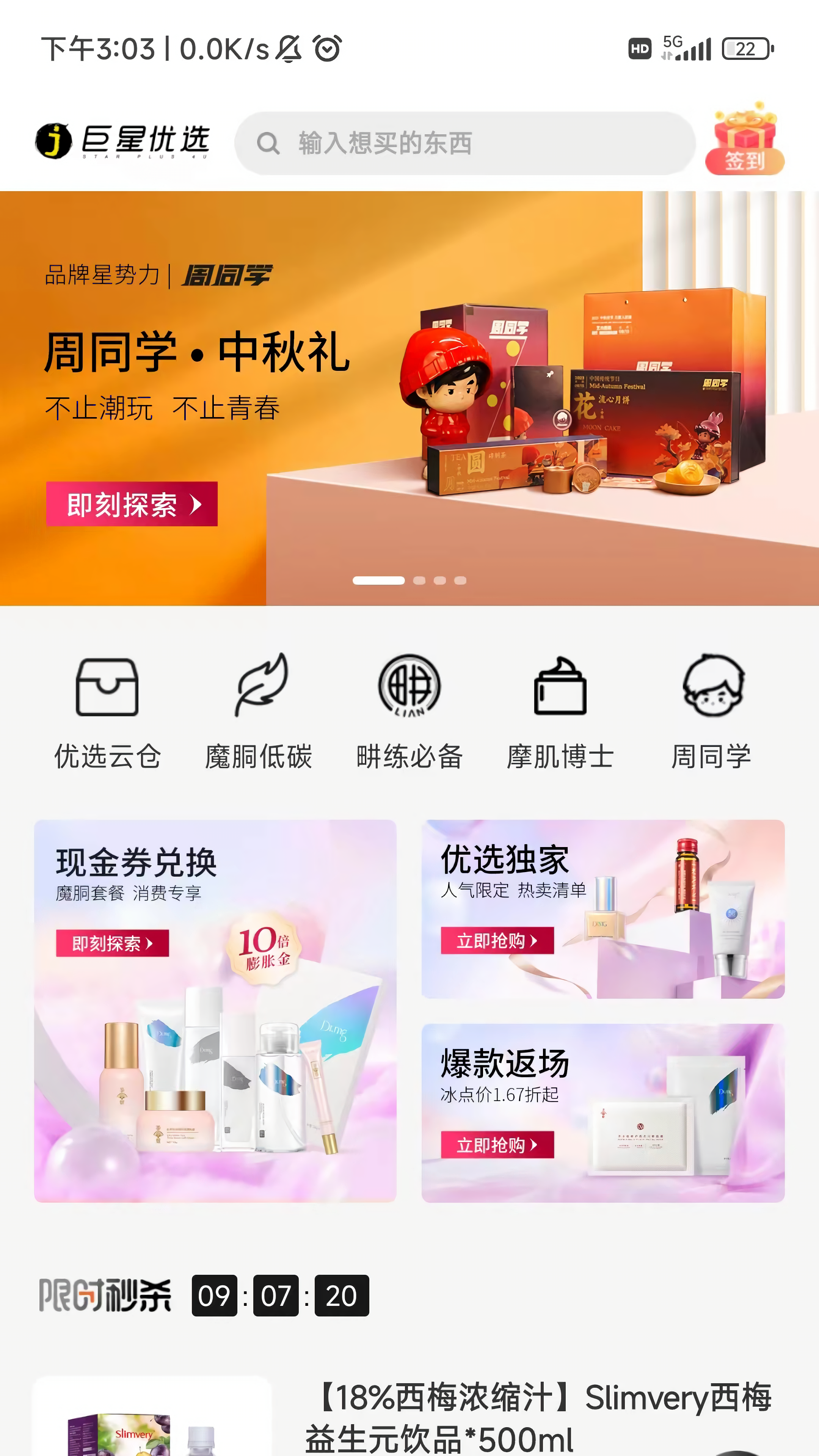
Task: Jump to the second banner slide dot
Action: [419, 581]
